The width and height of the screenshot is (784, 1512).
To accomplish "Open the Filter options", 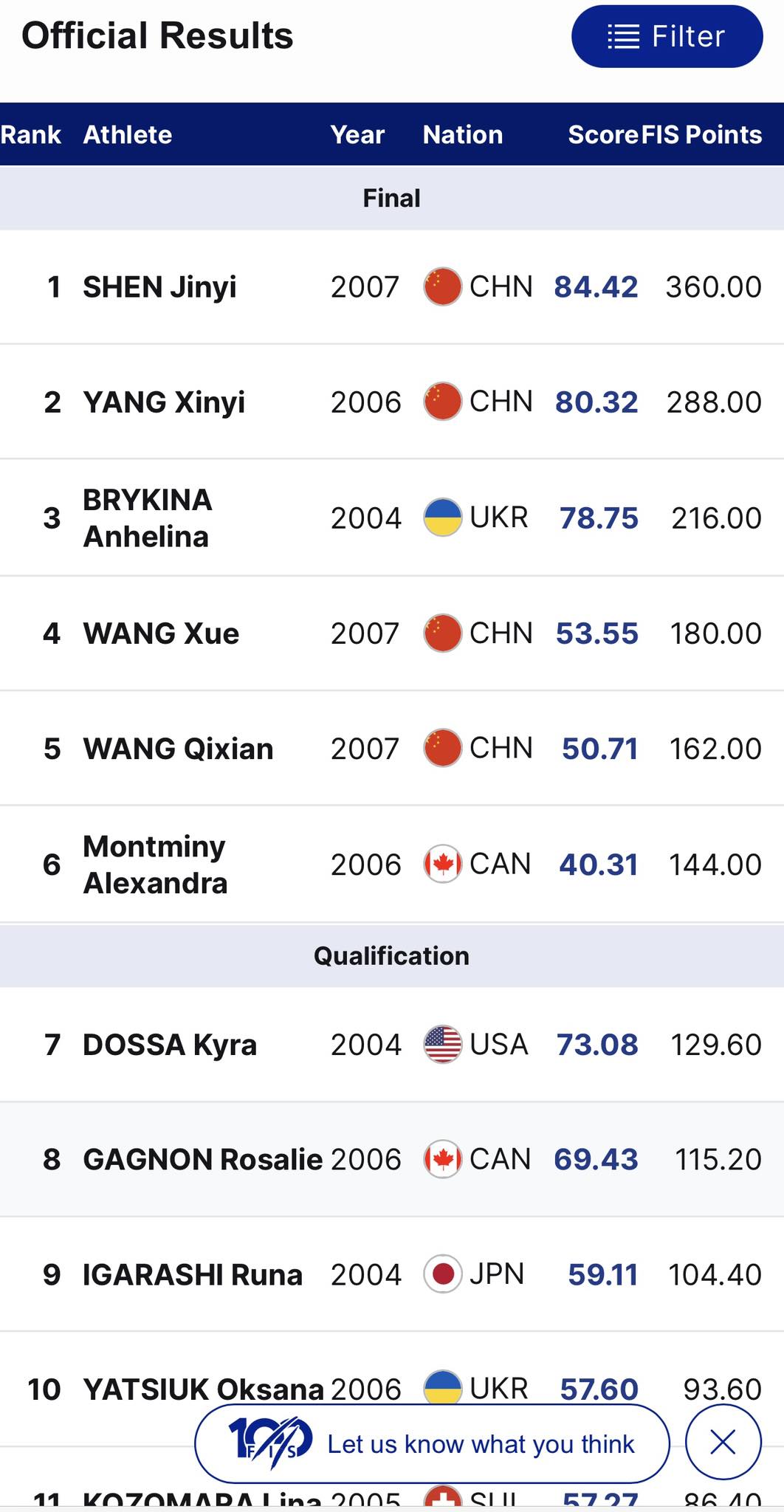I will click(666, 36).
